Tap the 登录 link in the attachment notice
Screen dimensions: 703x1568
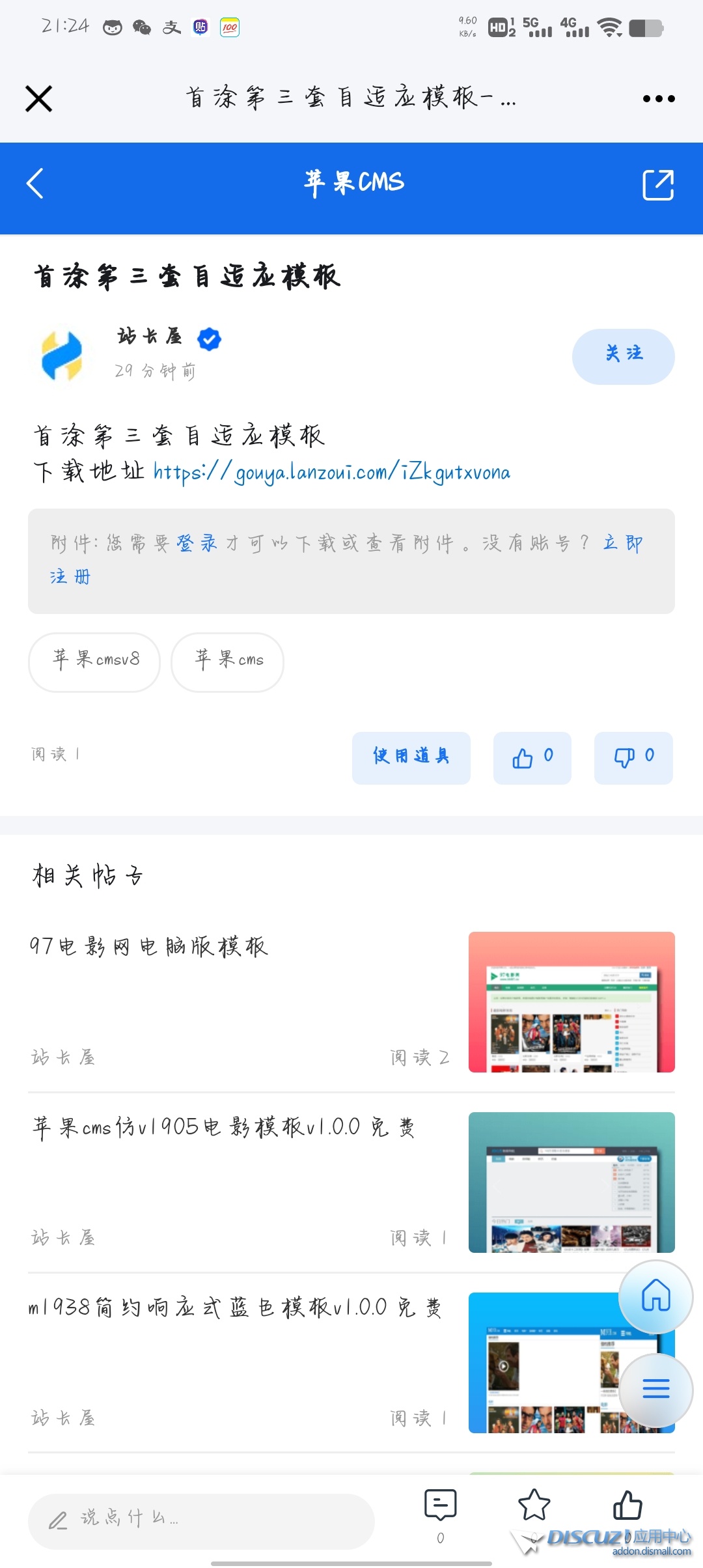197,542
